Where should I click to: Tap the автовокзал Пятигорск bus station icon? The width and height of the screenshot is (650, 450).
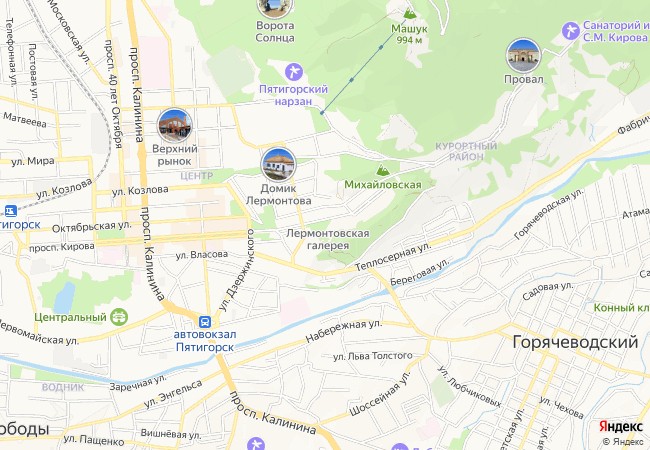pos(204,322)
